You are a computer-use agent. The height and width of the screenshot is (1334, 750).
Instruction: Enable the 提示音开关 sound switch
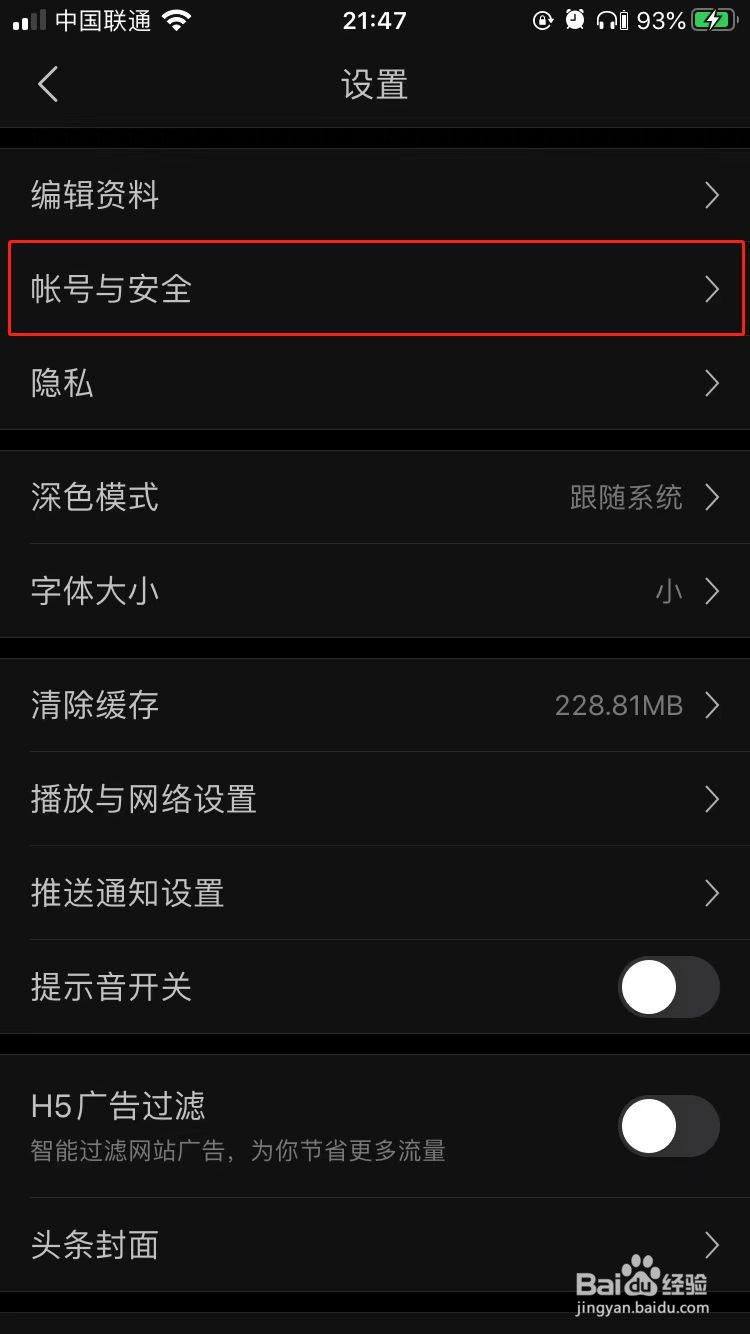click(668, 987)
